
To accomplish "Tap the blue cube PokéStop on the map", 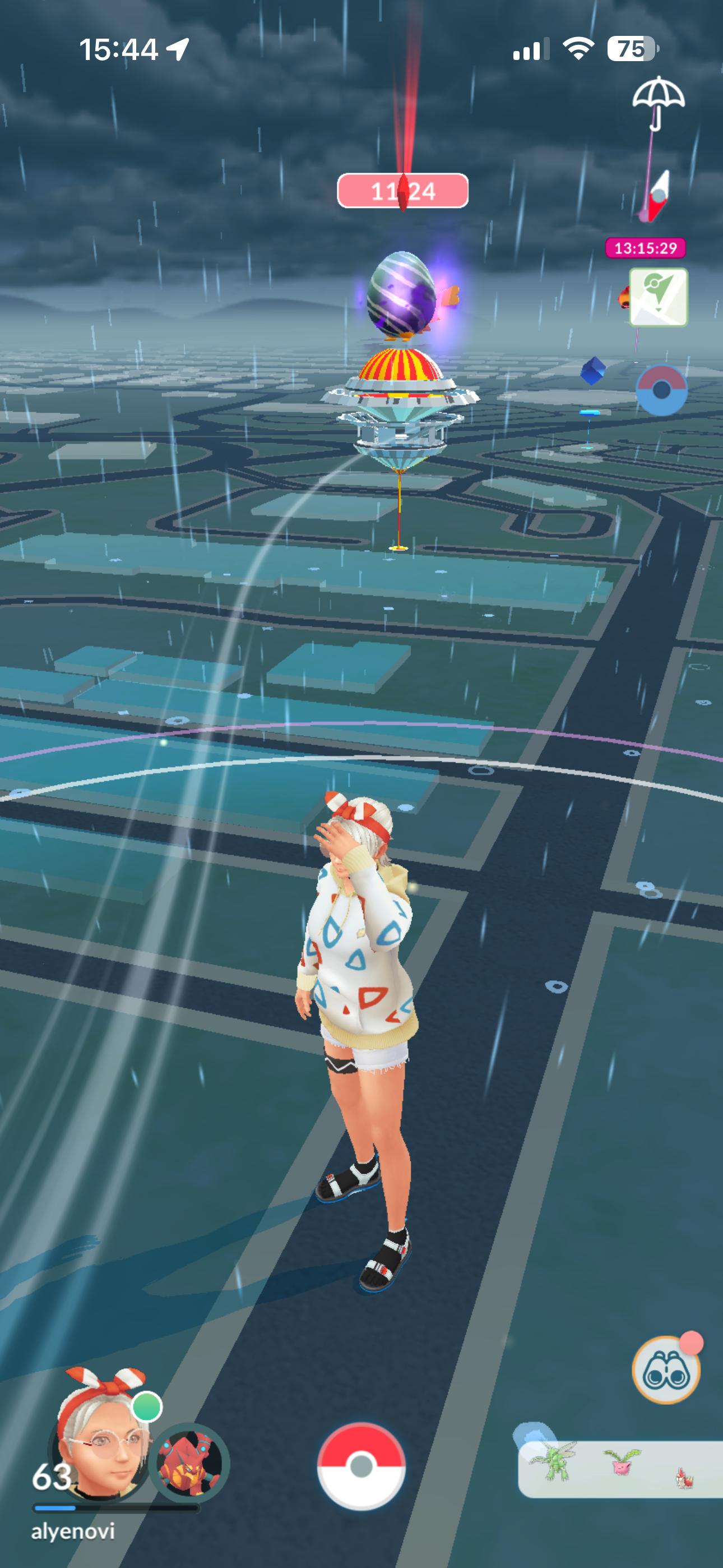I will tap(592, 371).
